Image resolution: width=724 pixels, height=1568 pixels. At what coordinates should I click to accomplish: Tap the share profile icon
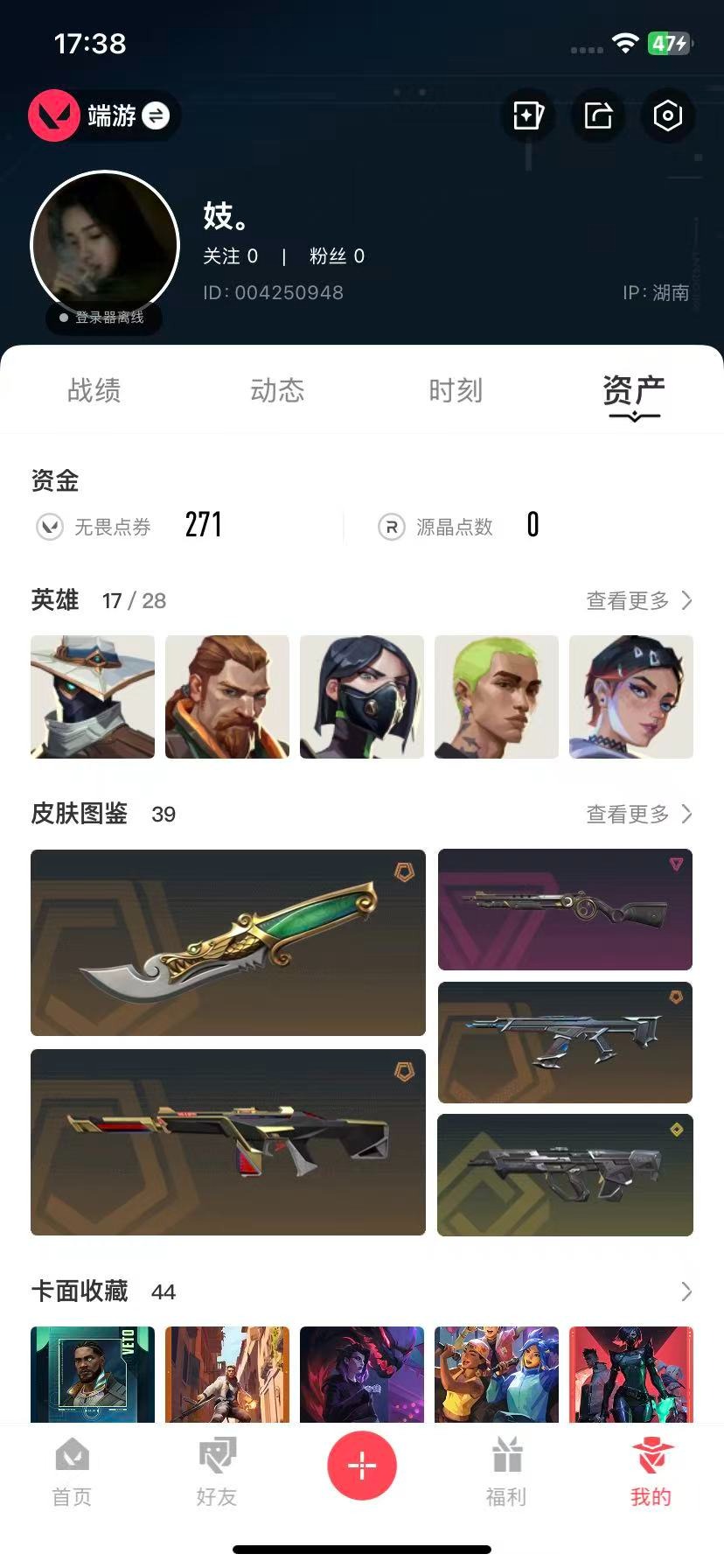coord(597,115)
